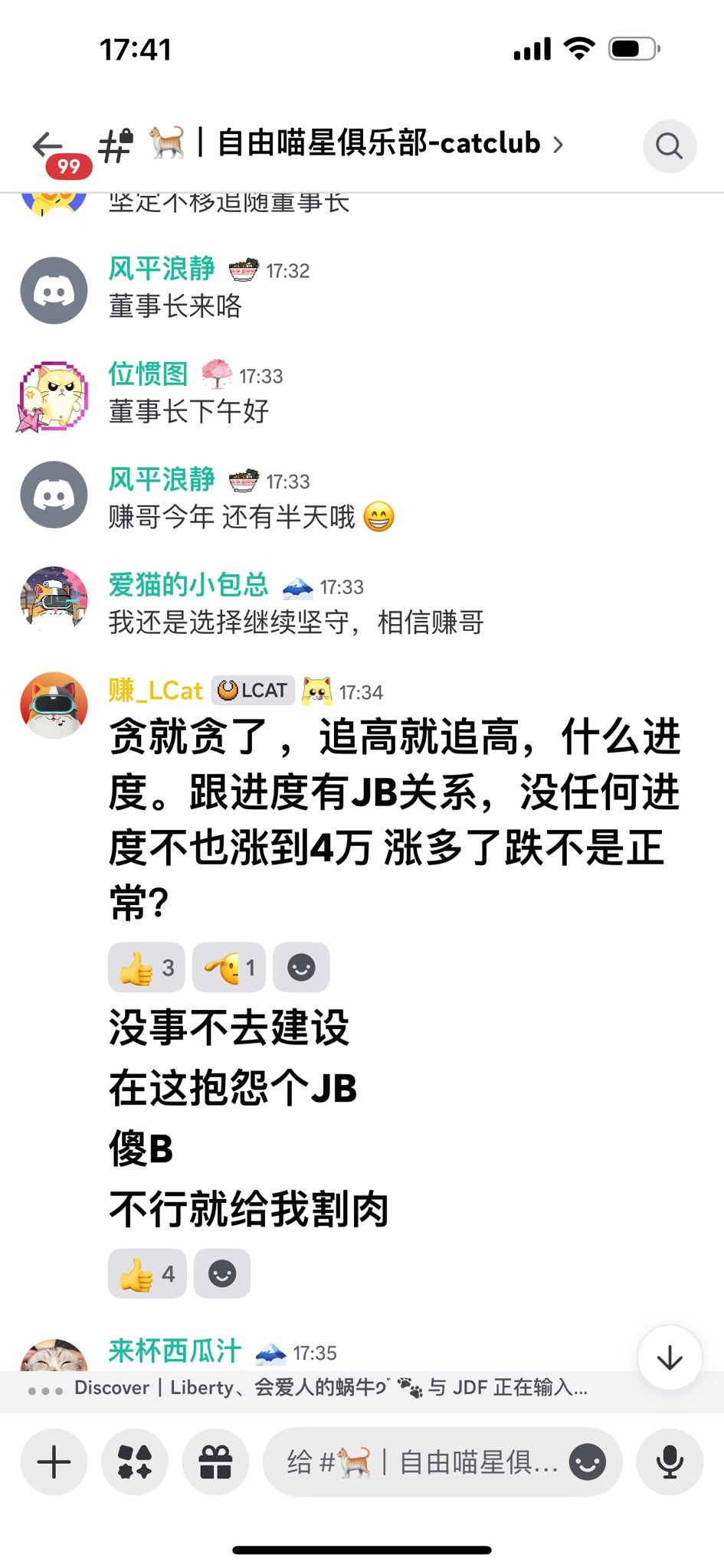Screen dimensions: 724x1568
Task: Open the gift button
Action: coord(215,1462)
